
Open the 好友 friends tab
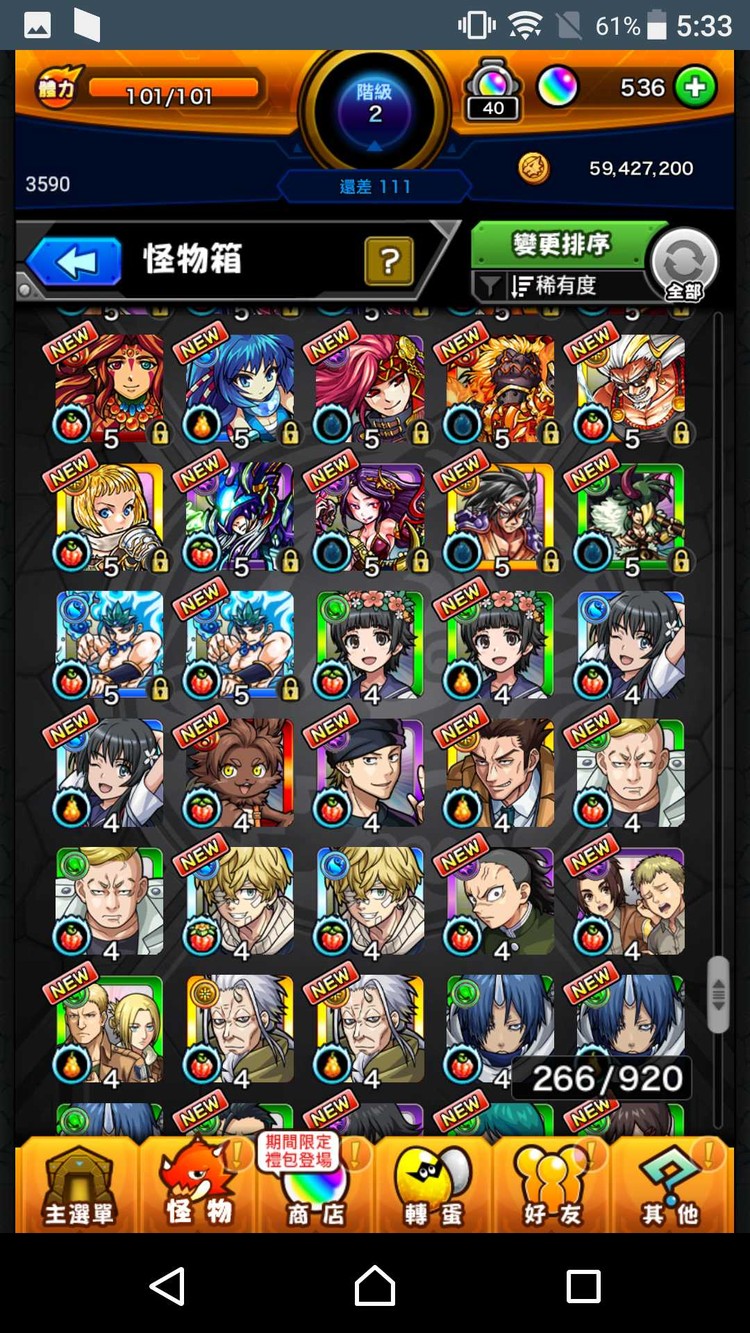(x=551, y=1186)
